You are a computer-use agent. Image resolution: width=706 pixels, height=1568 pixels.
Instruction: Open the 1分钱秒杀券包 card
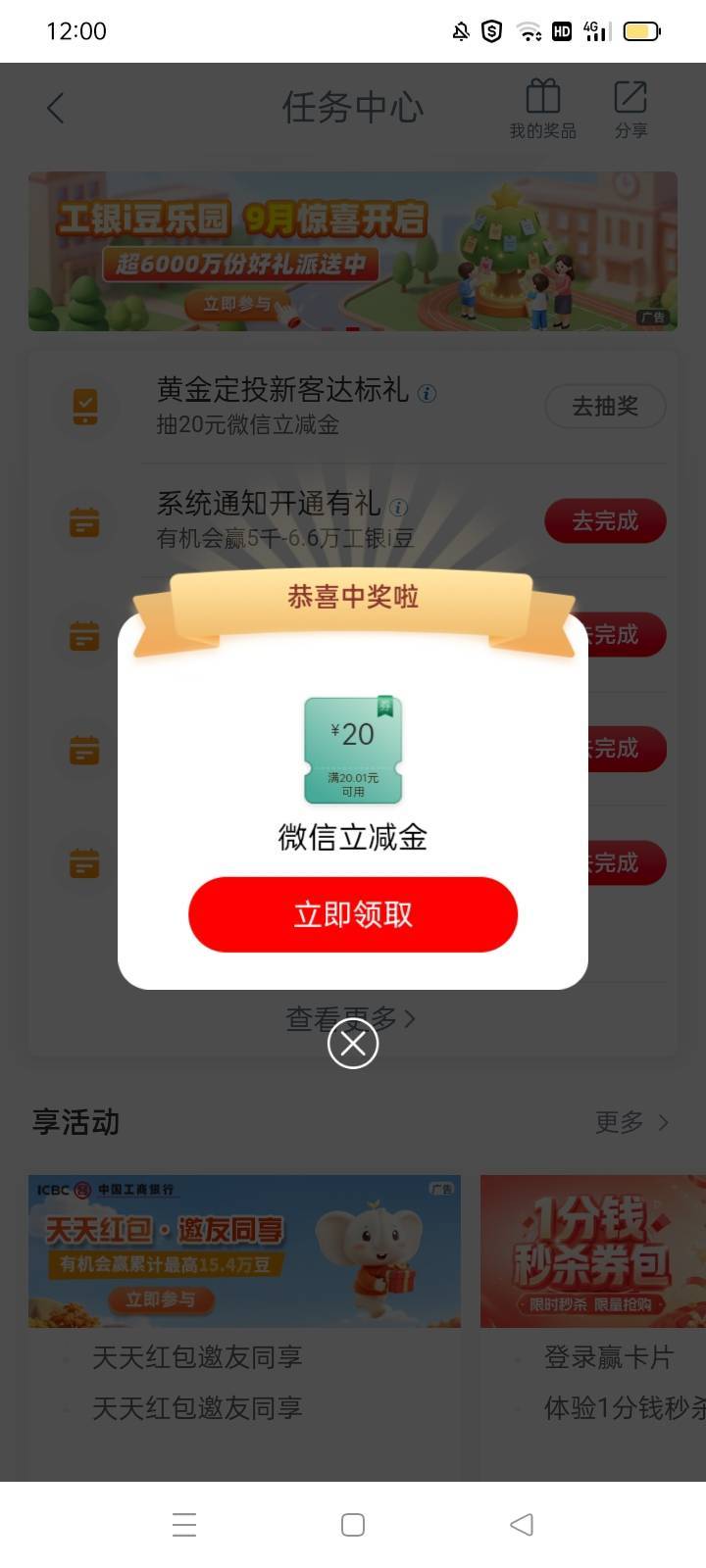pos(593,1251)
